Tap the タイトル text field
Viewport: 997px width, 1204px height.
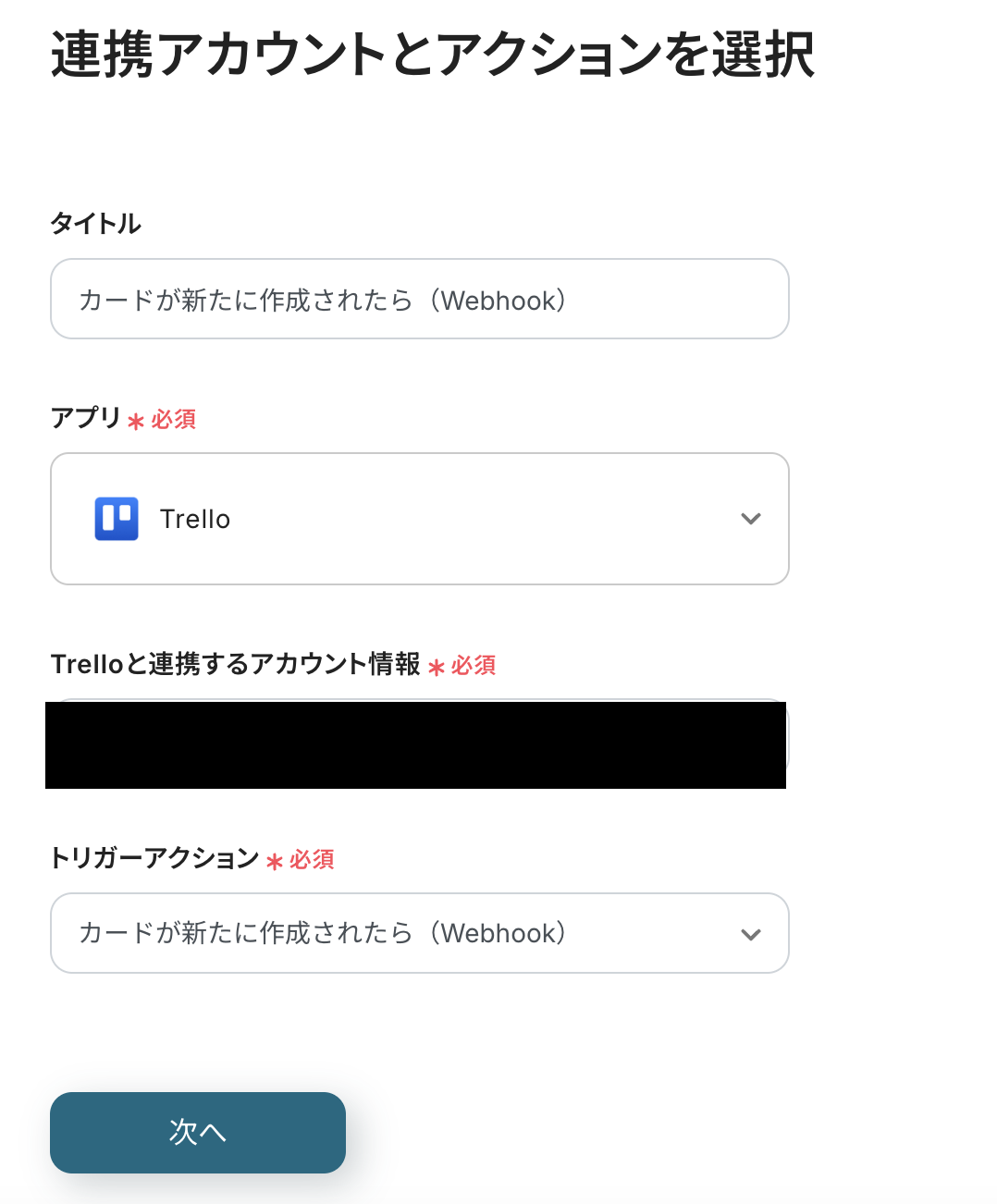tap(419, 299)
